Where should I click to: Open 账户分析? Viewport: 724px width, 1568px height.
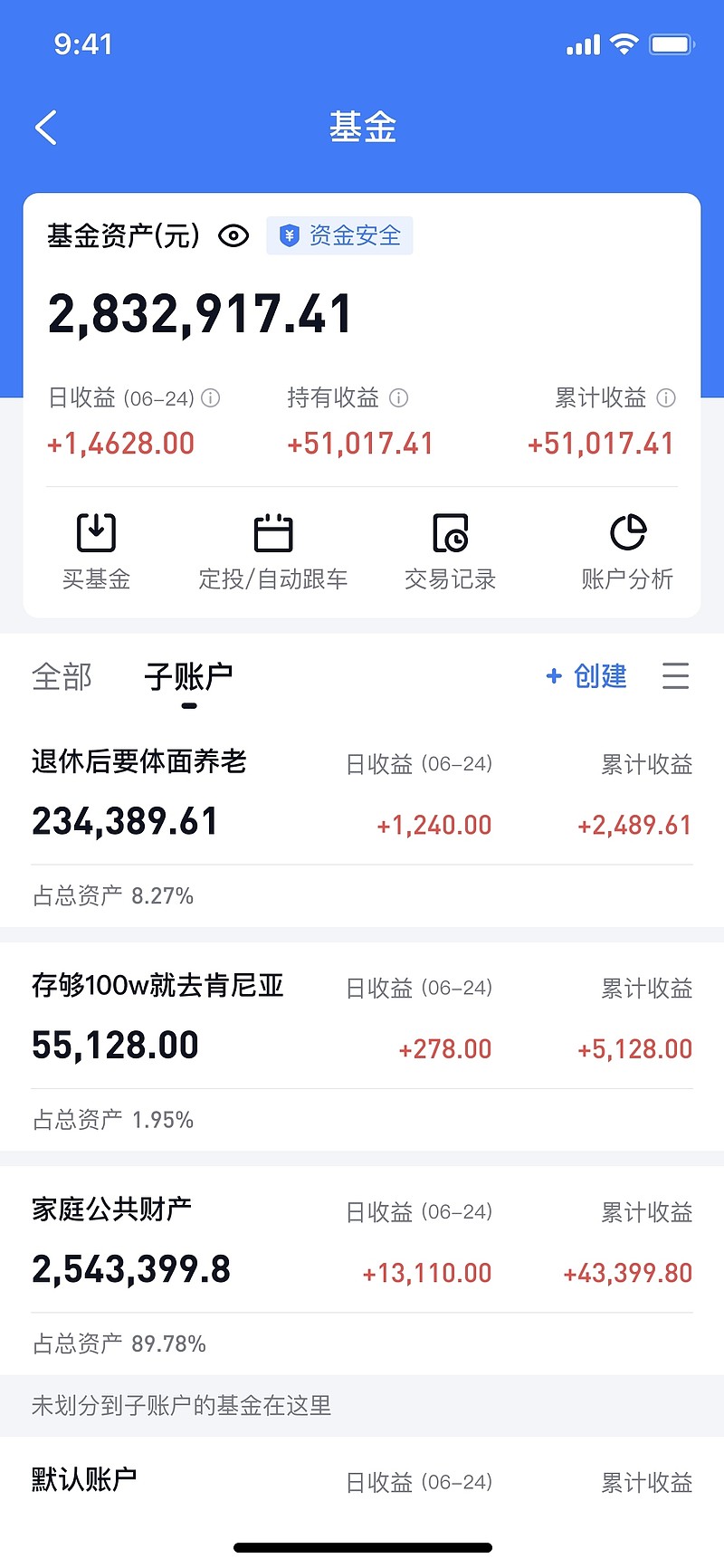(x=627, y=550)
